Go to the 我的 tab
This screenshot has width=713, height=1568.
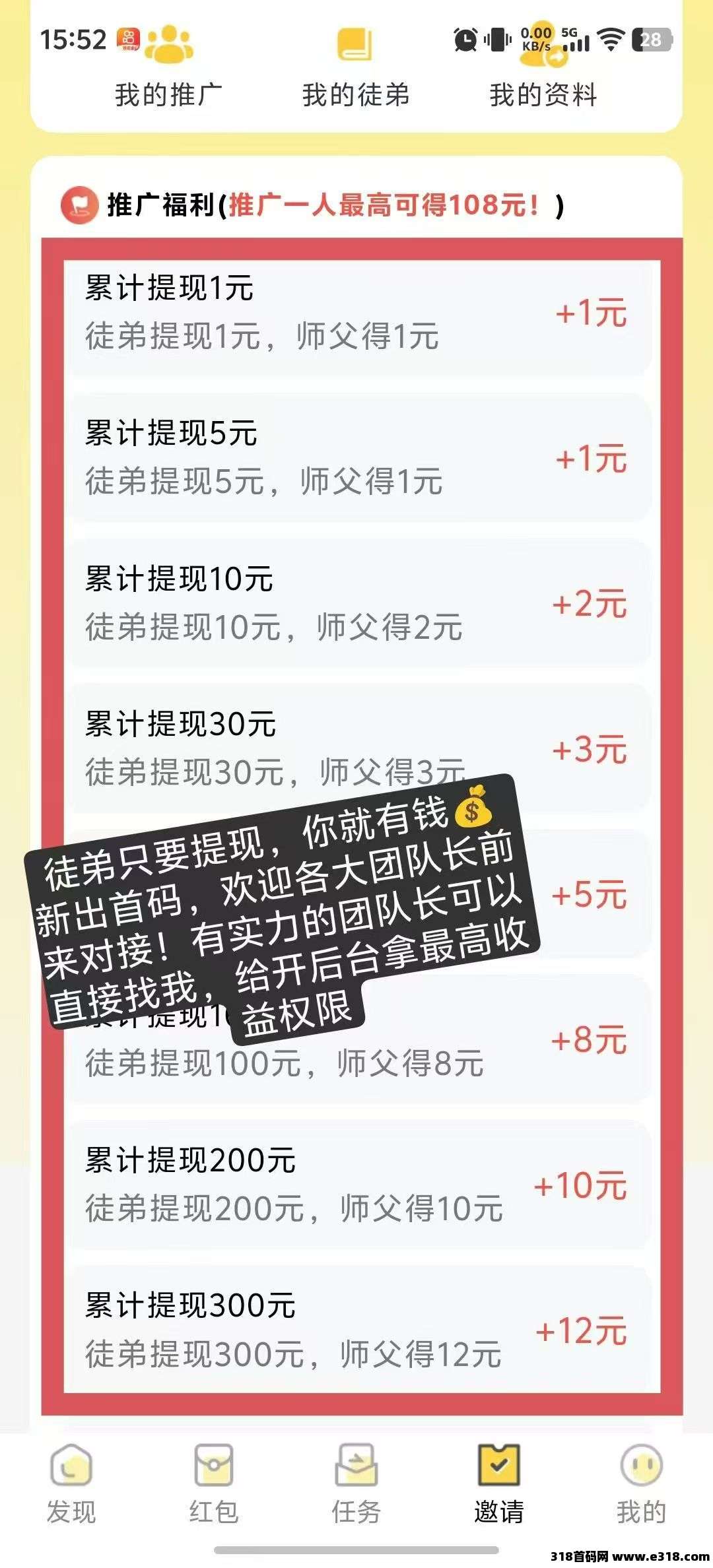[x=641, y=1485]
